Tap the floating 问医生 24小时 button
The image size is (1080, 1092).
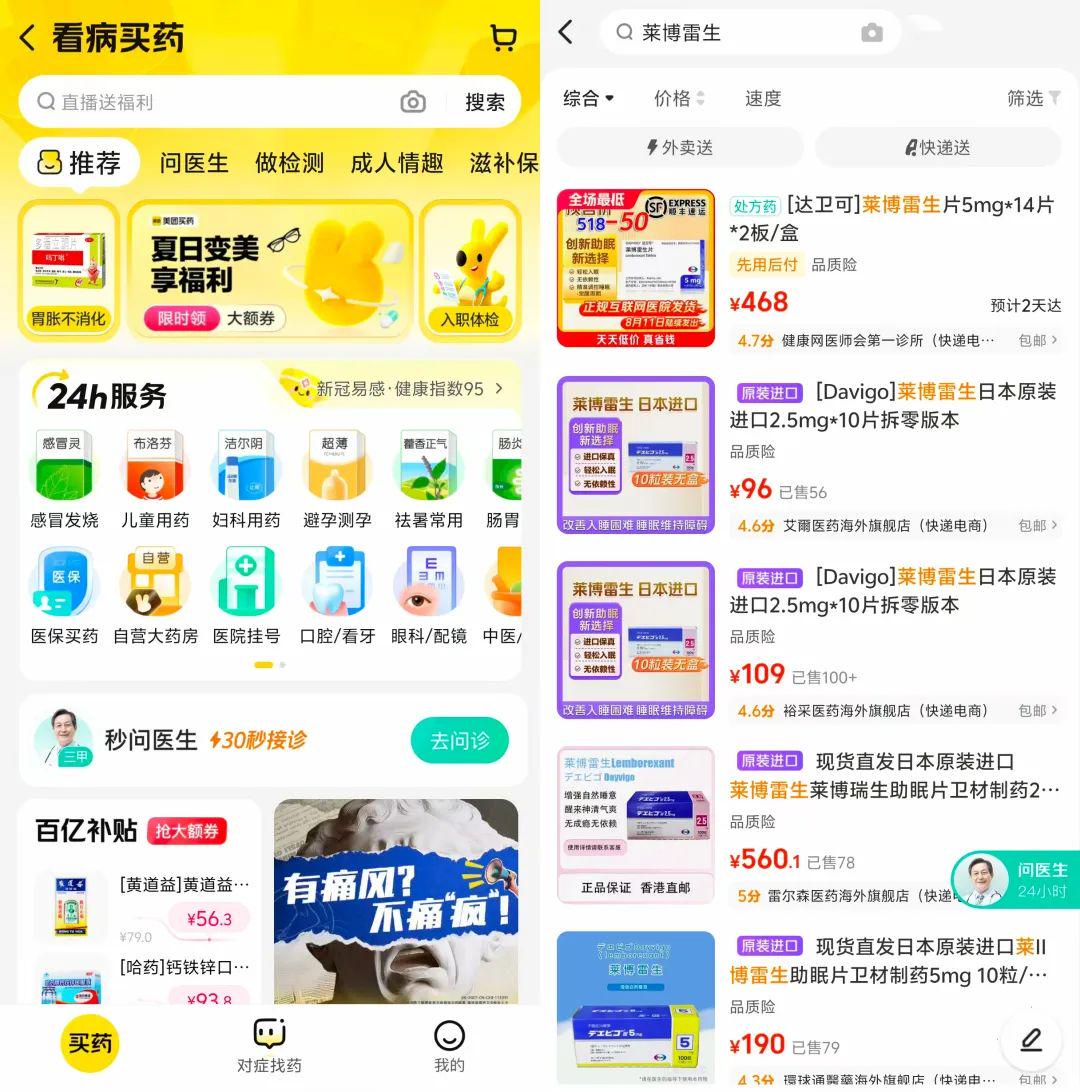pyautogui.click(x=1015, y=880)
